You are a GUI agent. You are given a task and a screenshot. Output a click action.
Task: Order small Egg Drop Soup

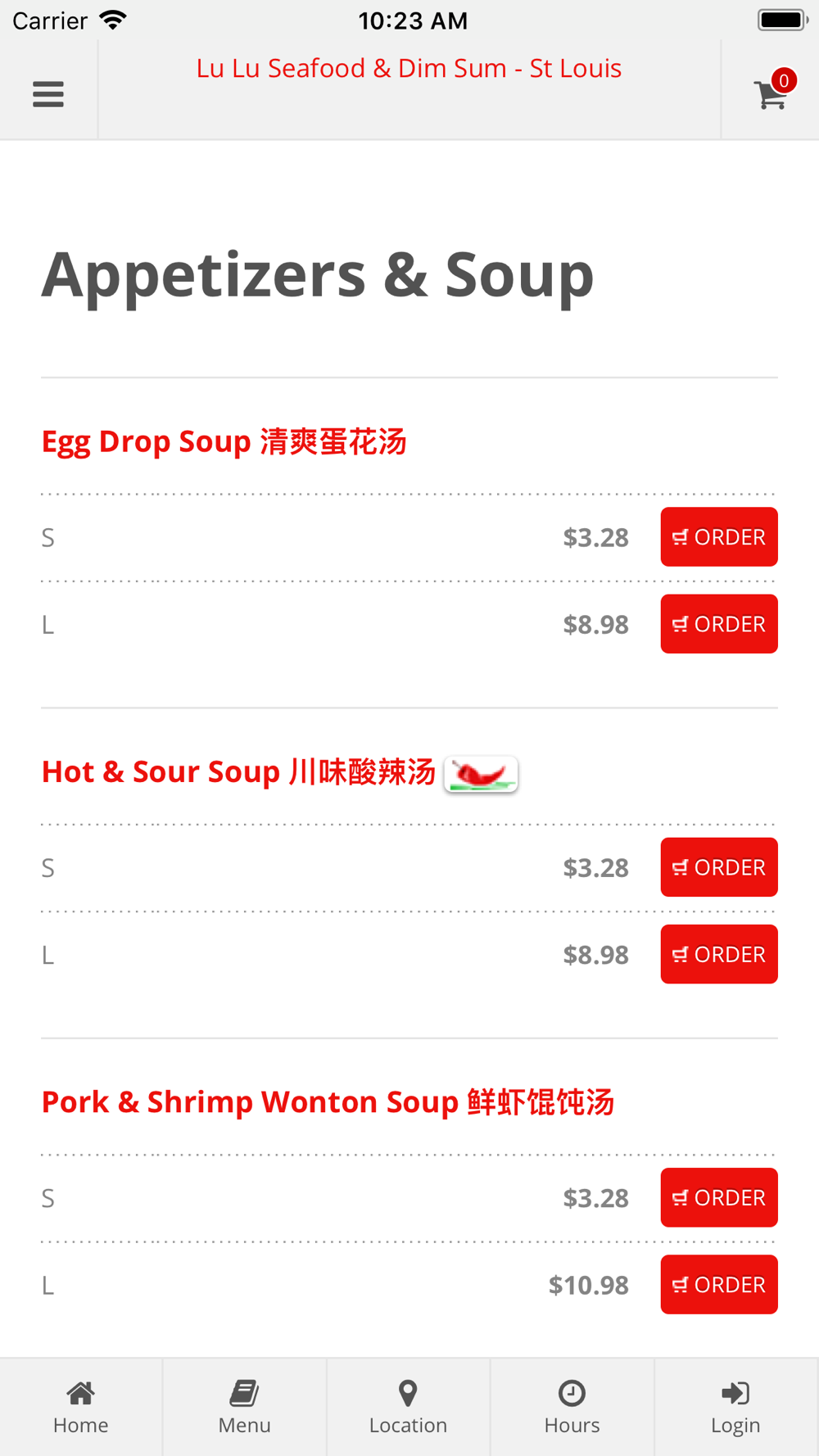click(x=718, y=537)
